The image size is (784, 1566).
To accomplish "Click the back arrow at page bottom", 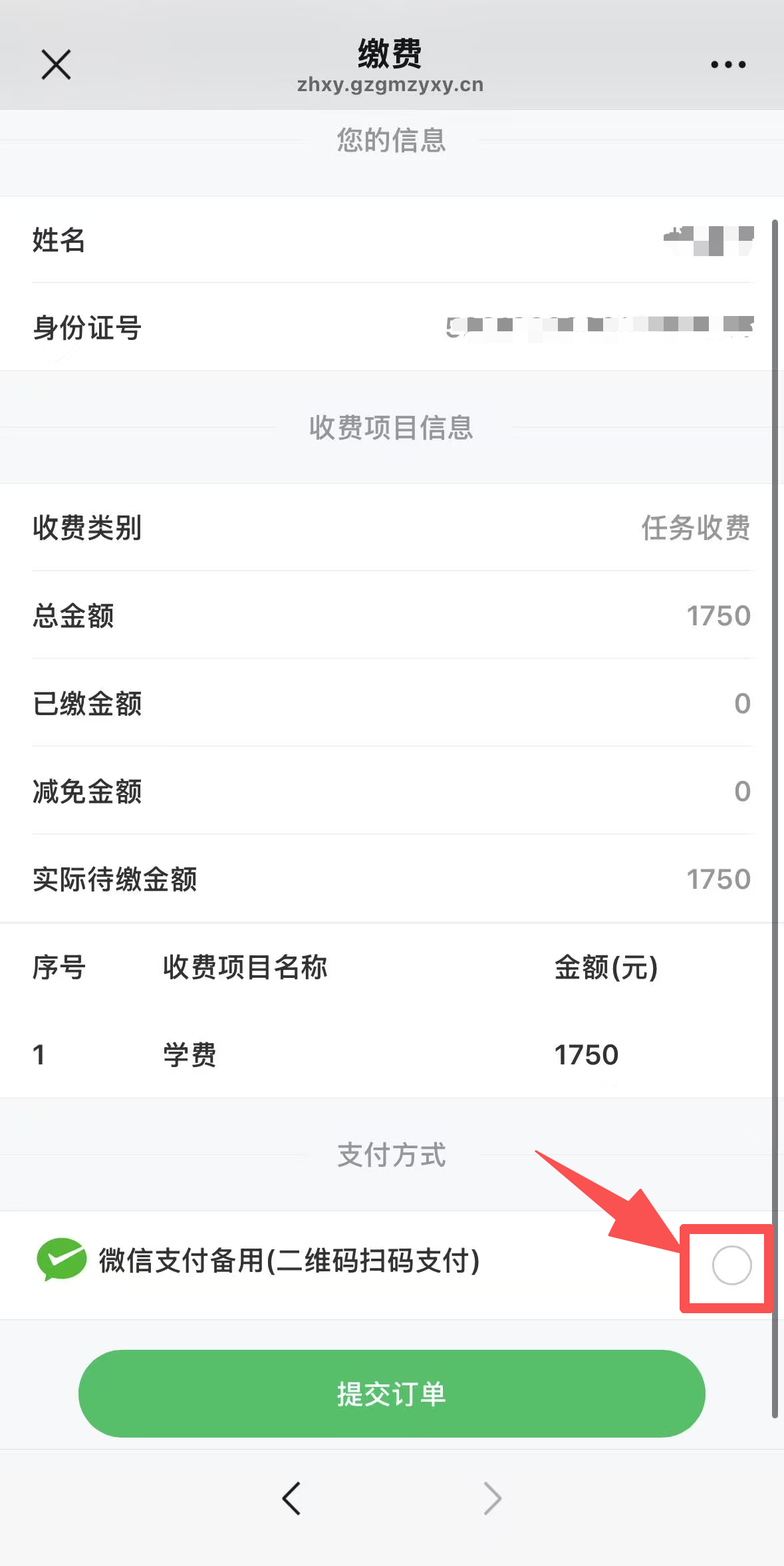I will [292, 1499].
